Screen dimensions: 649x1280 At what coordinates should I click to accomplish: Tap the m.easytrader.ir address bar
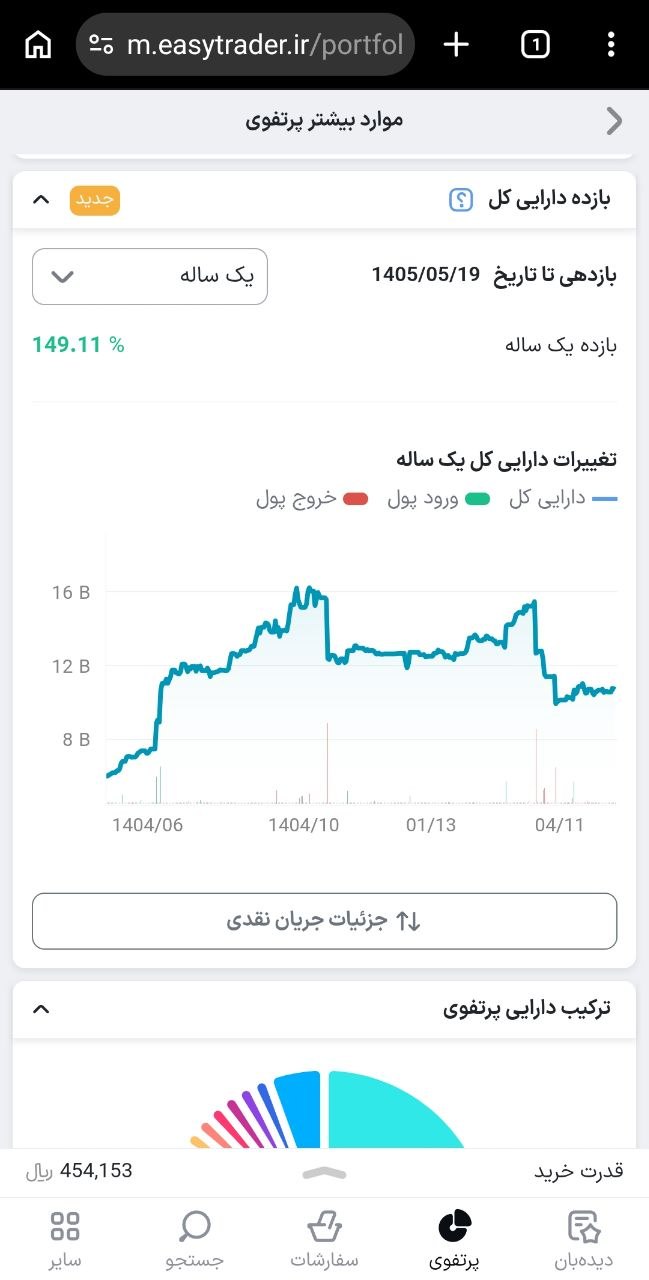[x=245, y=45]
